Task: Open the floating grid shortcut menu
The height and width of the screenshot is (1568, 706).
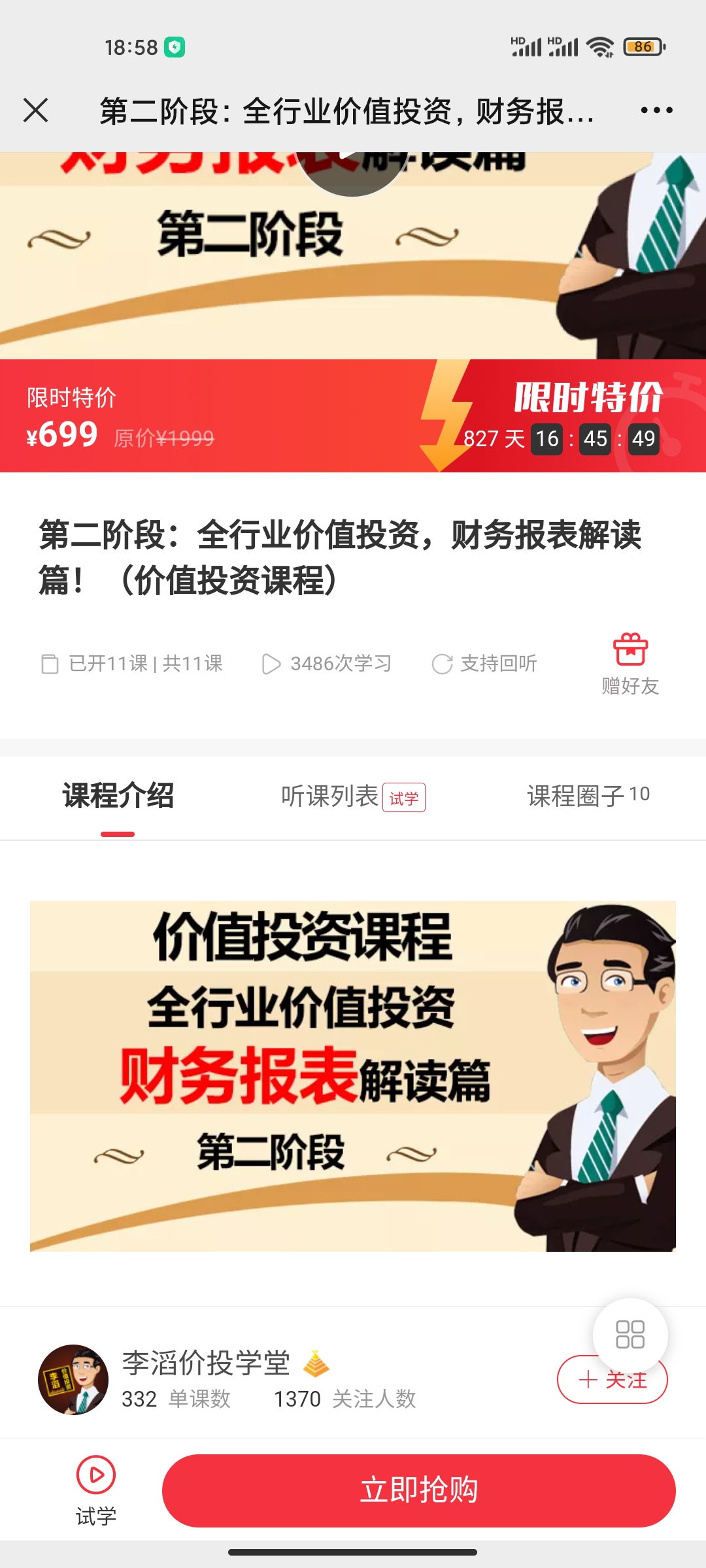Action: pyautogui.click(x=630, y=1335)
